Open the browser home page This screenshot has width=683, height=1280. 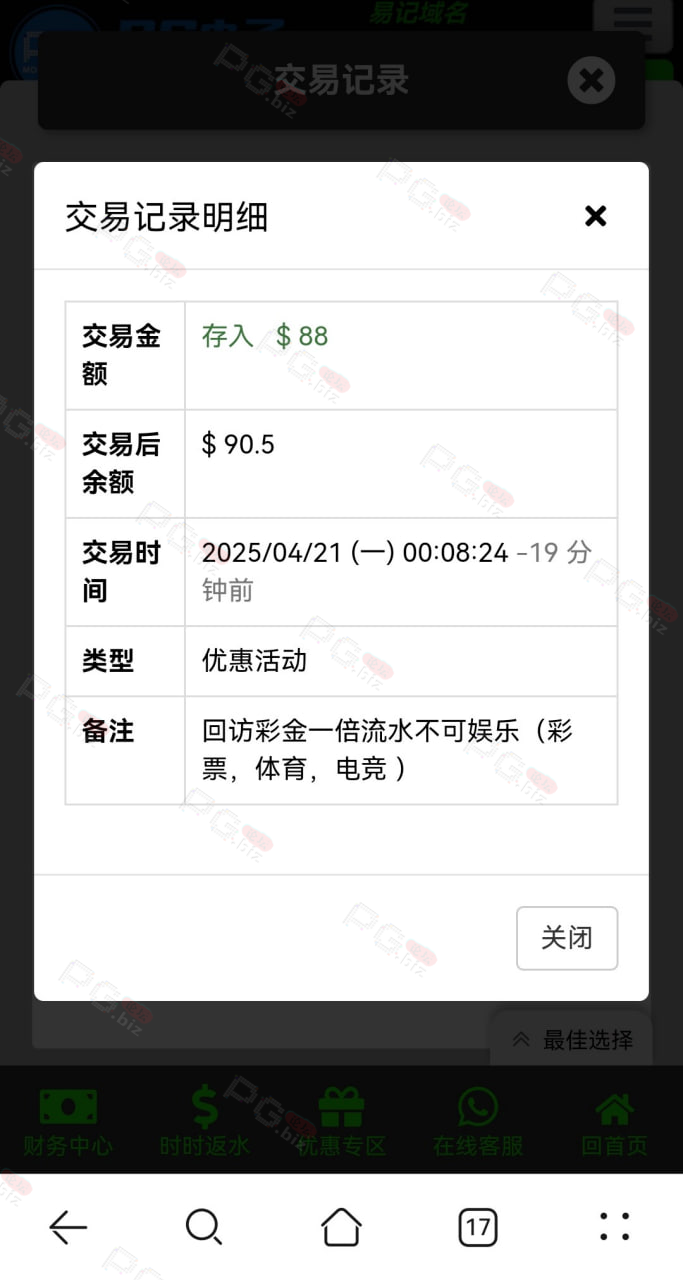pyautogui.click(x=341, y=1227)
